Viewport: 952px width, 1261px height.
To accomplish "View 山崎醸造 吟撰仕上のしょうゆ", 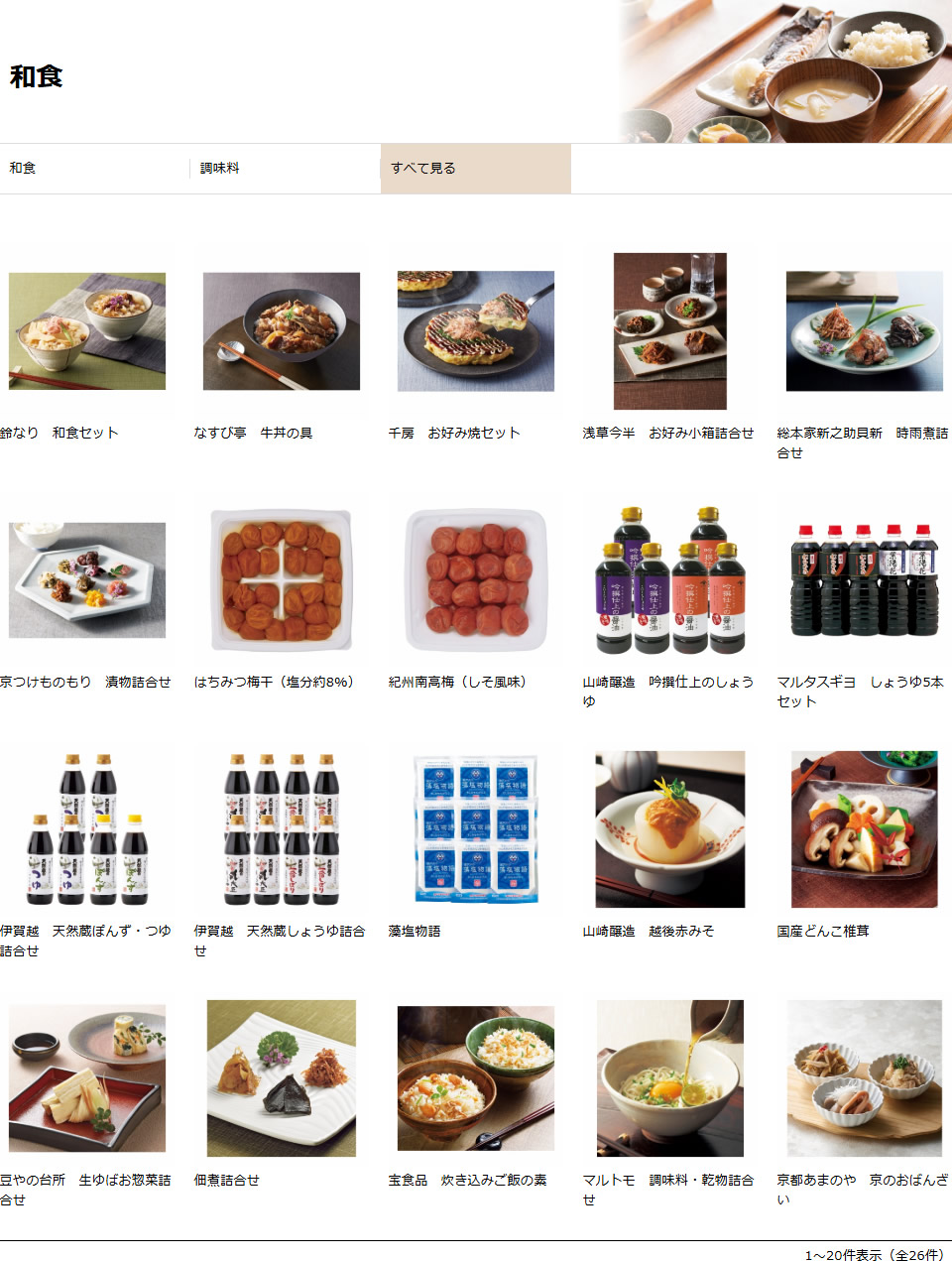I will coord(670,580).
